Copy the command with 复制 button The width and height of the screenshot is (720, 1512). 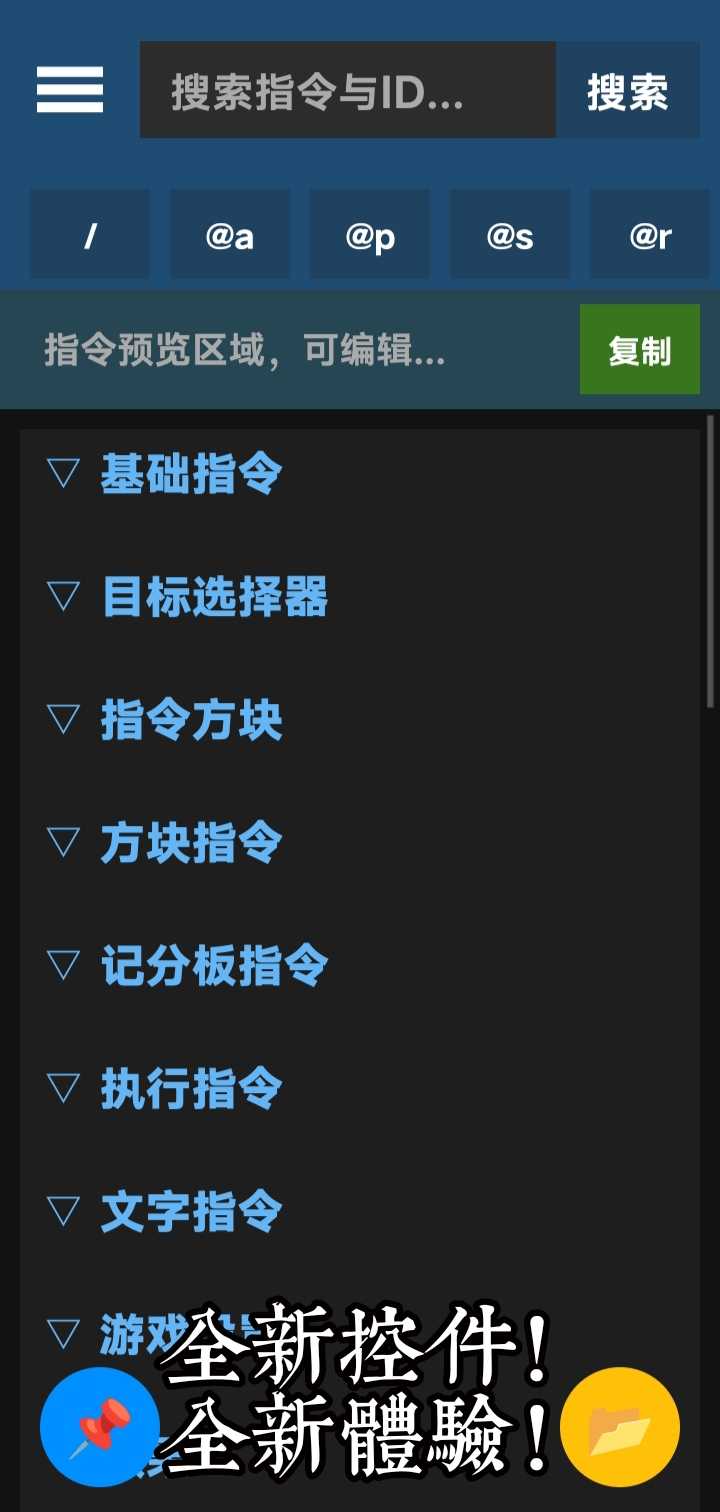639,350
